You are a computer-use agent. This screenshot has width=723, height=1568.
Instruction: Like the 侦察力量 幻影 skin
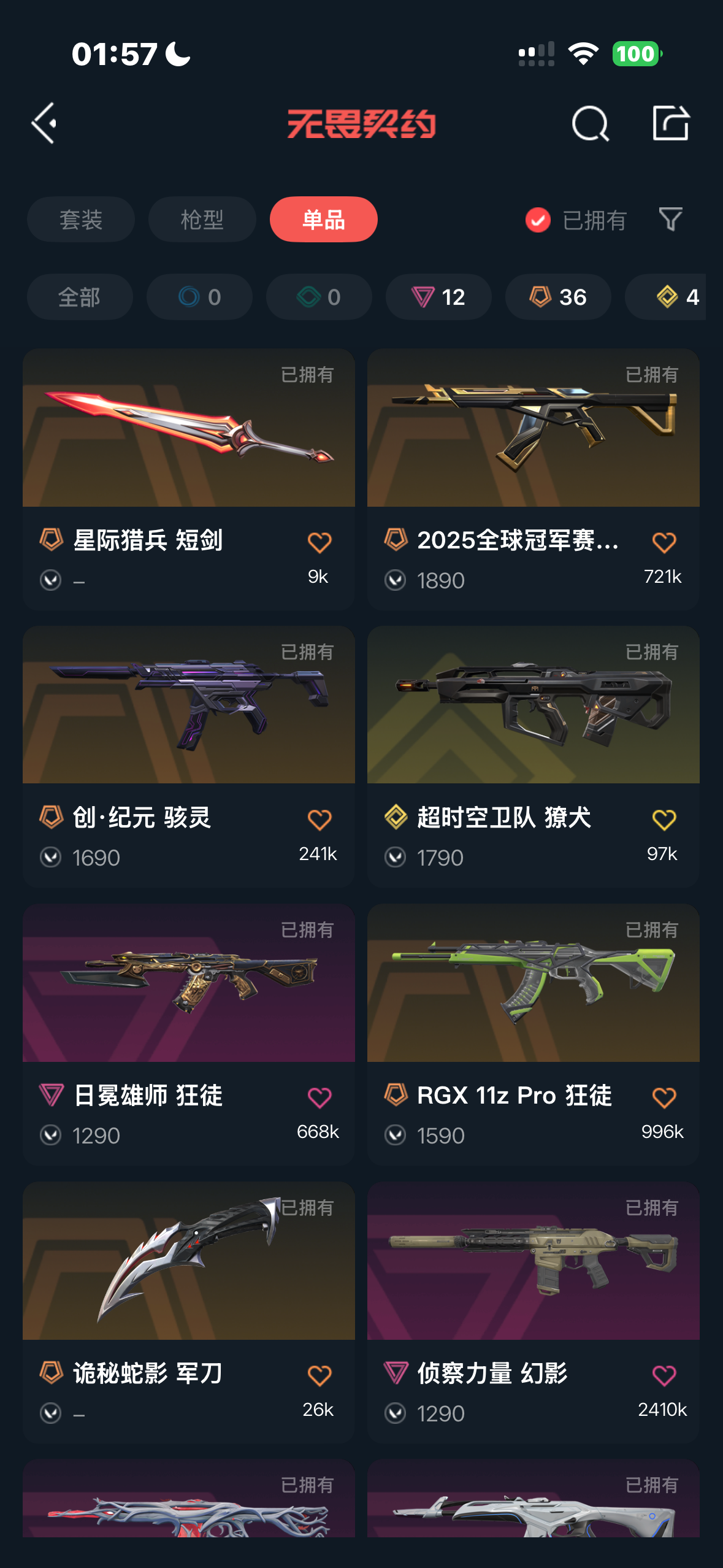point(664,1375)
